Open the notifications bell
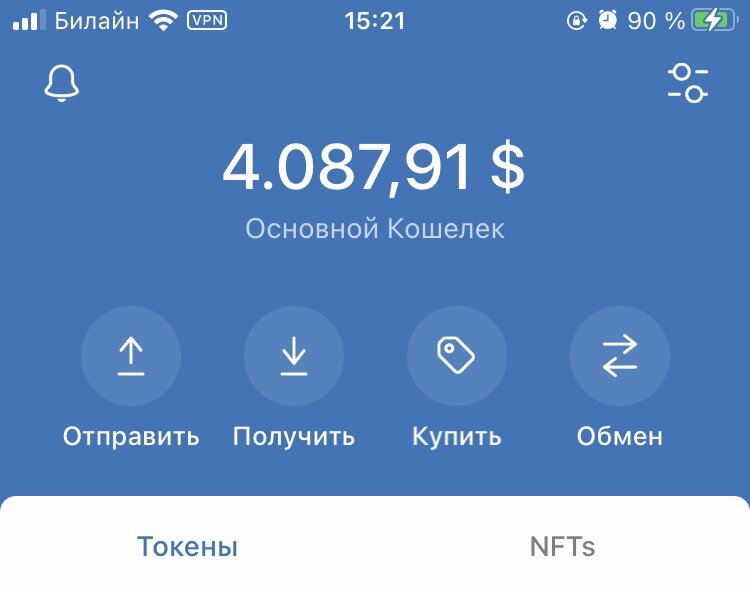Image resolution: width=750 pixels, height=592 pixels. point(61,84)
